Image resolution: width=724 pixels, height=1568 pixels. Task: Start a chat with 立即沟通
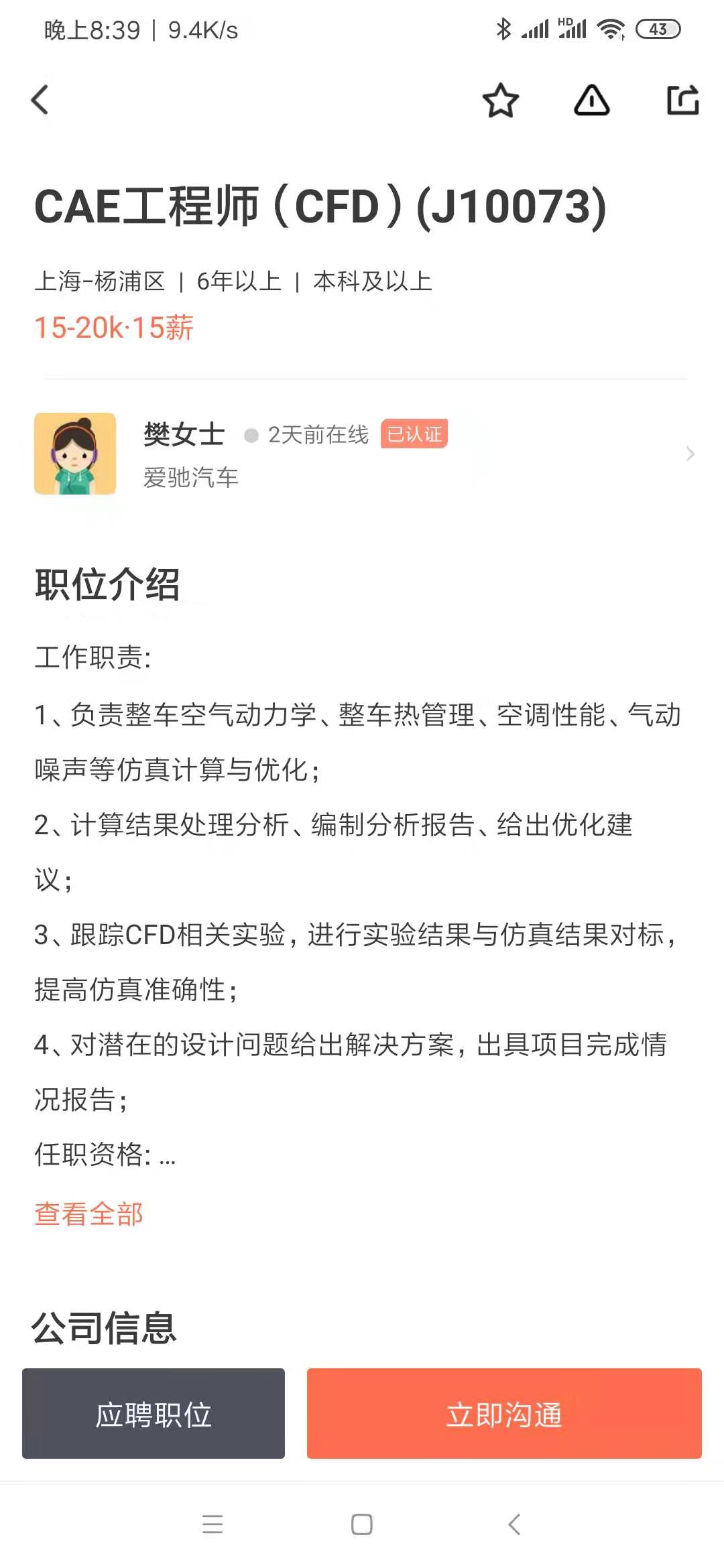[504, 1413]
